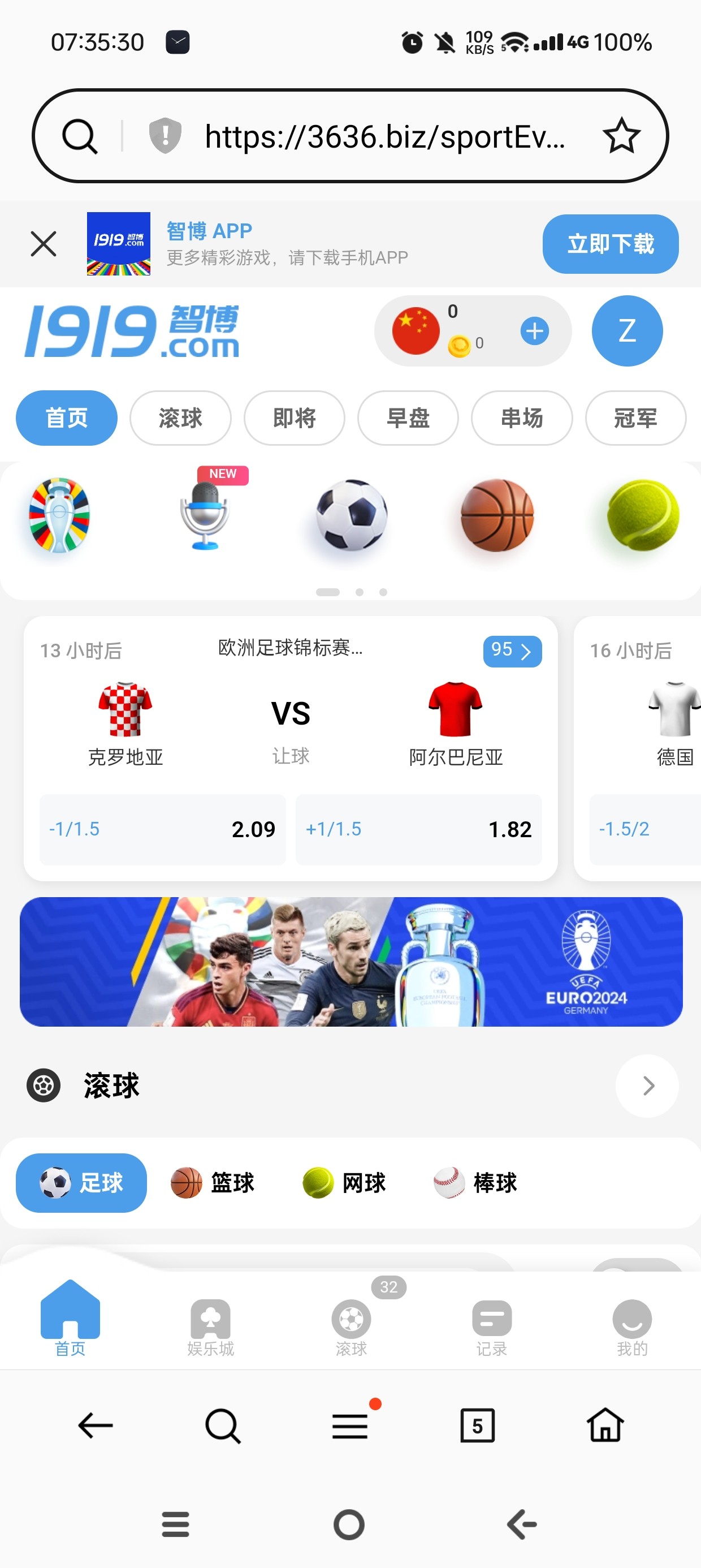Open the browser tabs counter showing 5

[x=477, y=1425]
